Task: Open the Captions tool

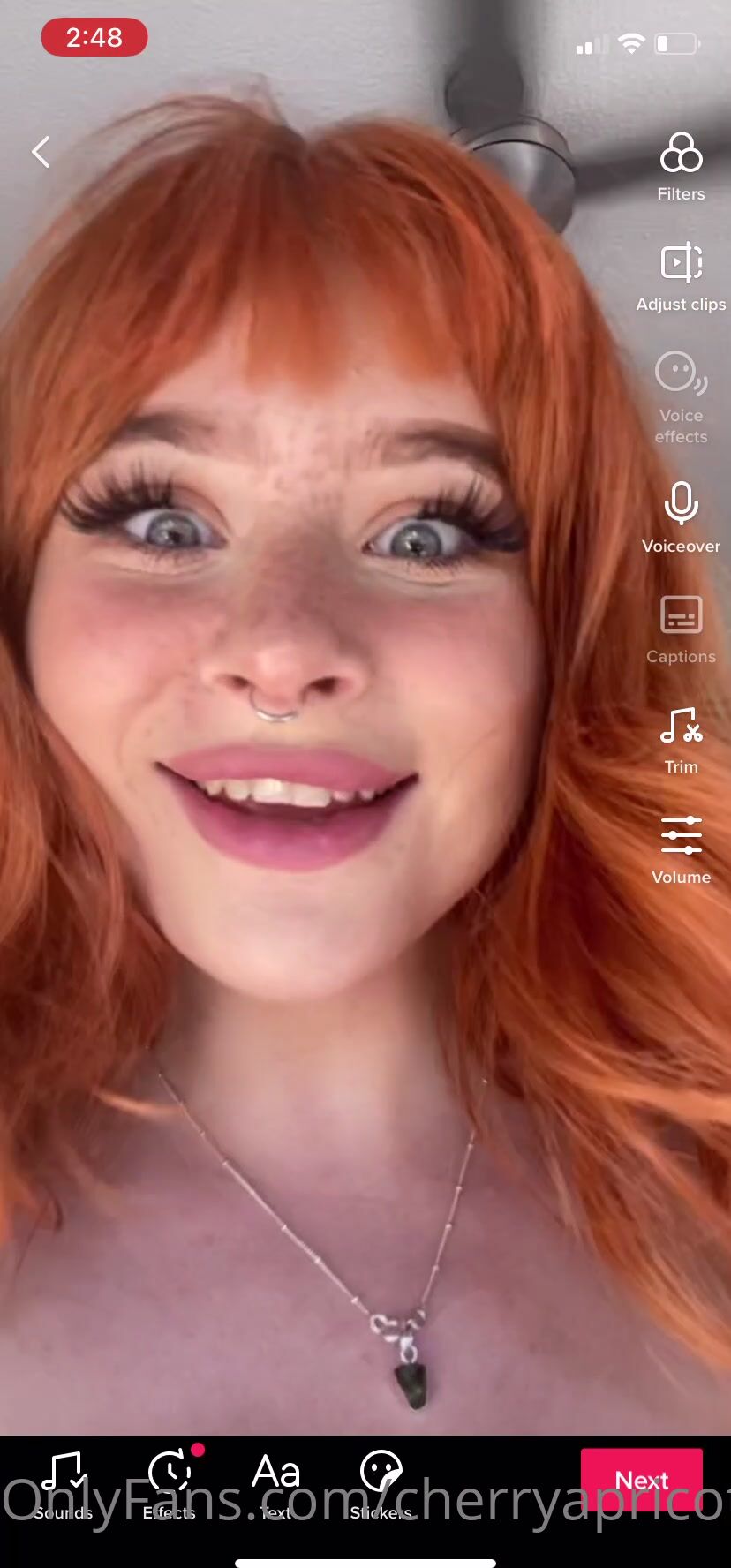Action: (x=681, y=628)
